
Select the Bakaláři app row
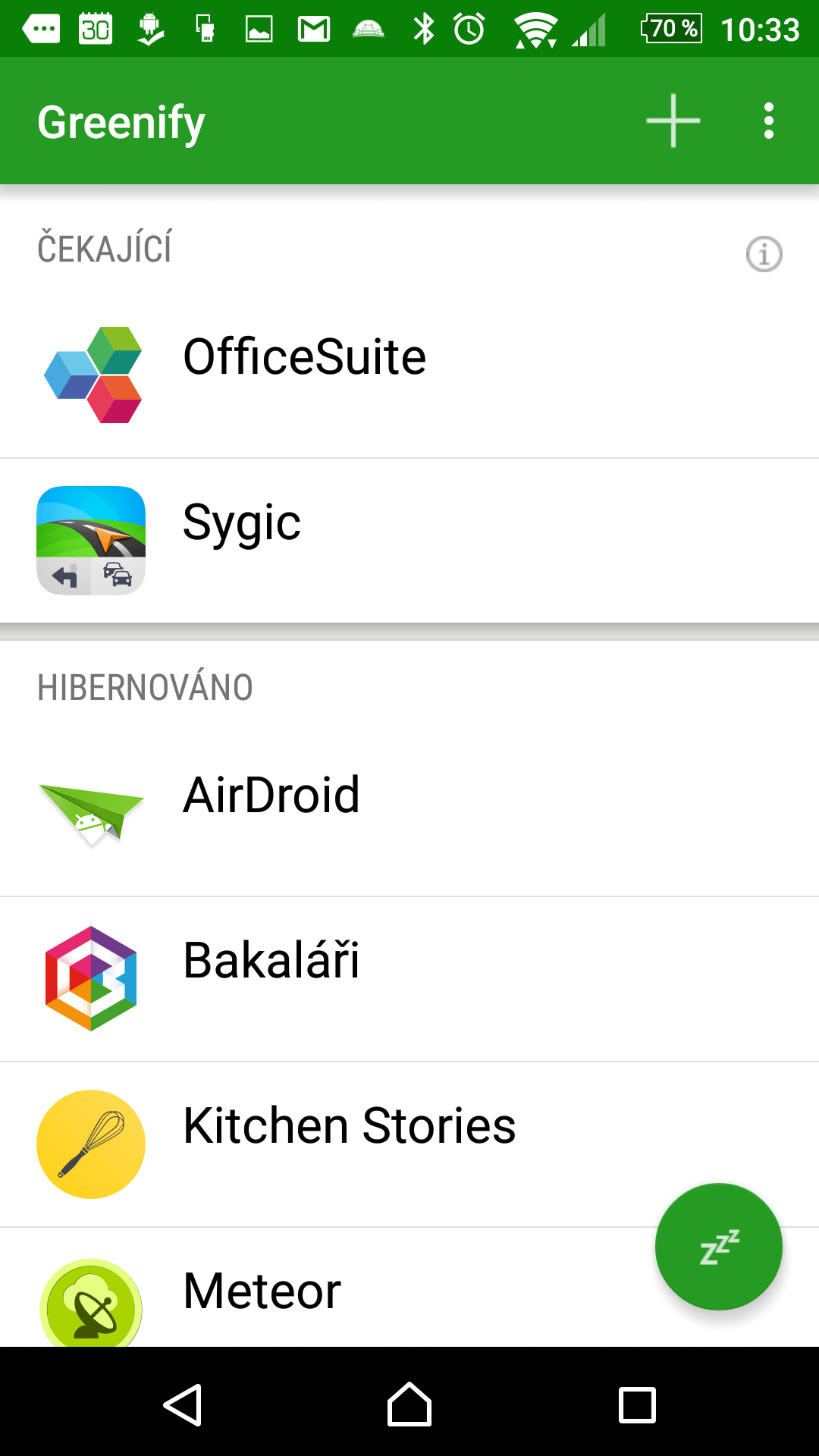409,979
